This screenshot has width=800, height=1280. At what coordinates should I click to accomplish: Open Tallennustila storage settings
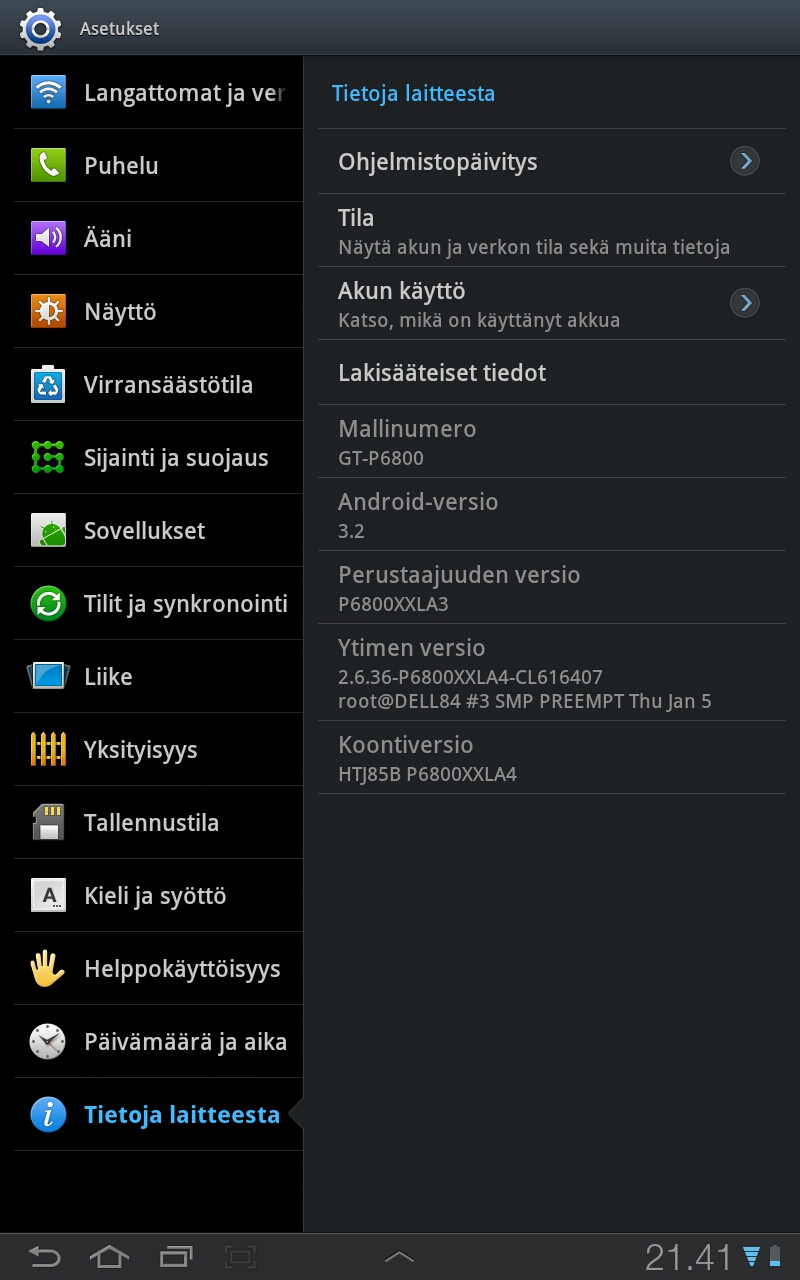(158, 823)
